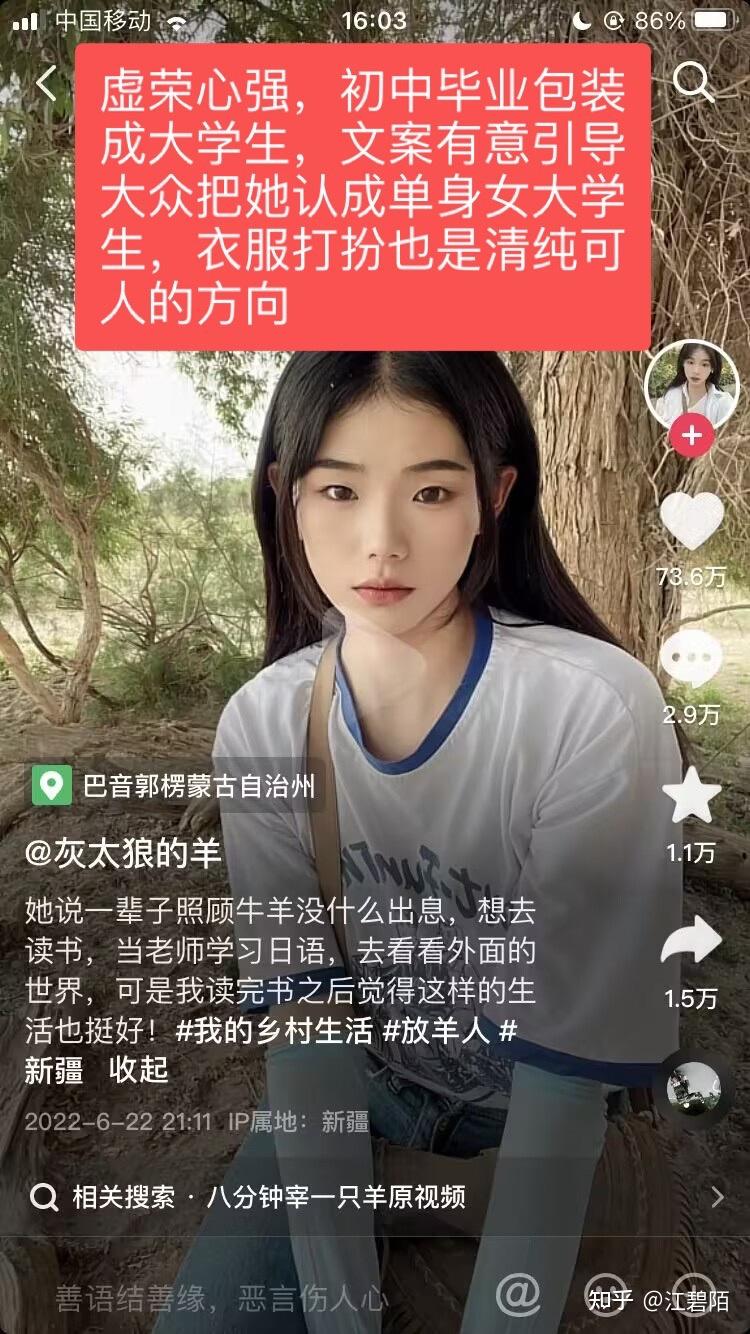Viewport: 750px width, 1334px height.
Task: Share this video with the arrow icon
Action: (x=691, y=941)
